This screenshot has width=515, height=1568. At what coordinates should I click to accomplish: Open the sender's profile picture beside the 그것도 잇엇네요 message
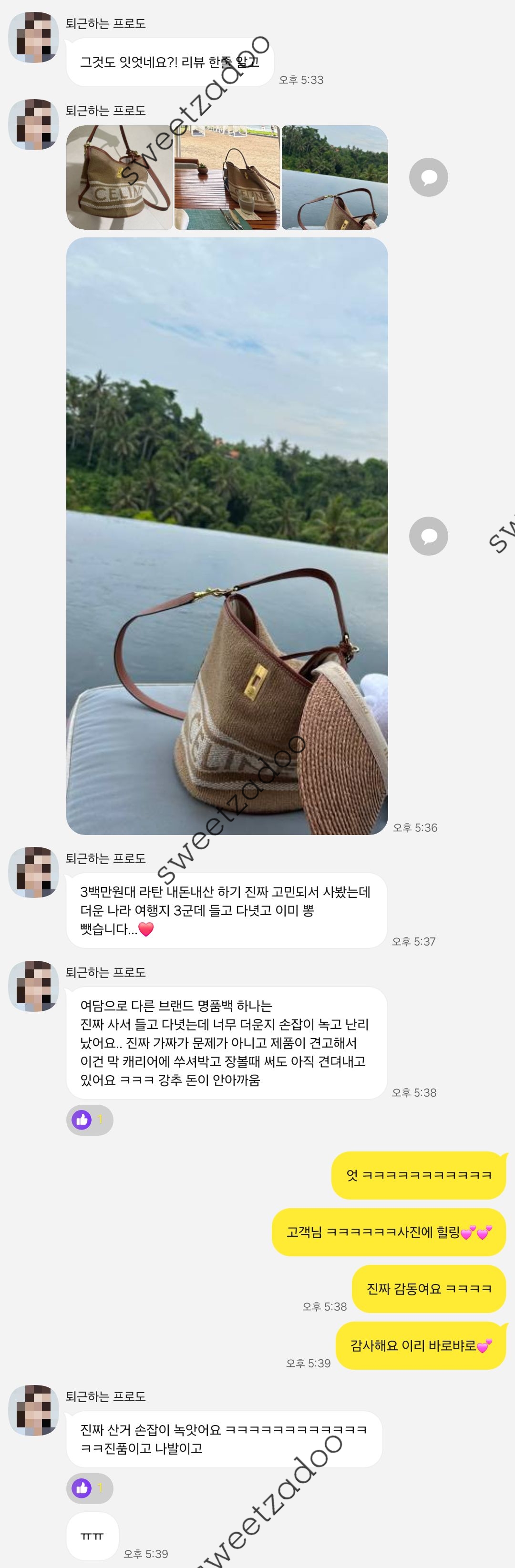[x=33, y=37]
